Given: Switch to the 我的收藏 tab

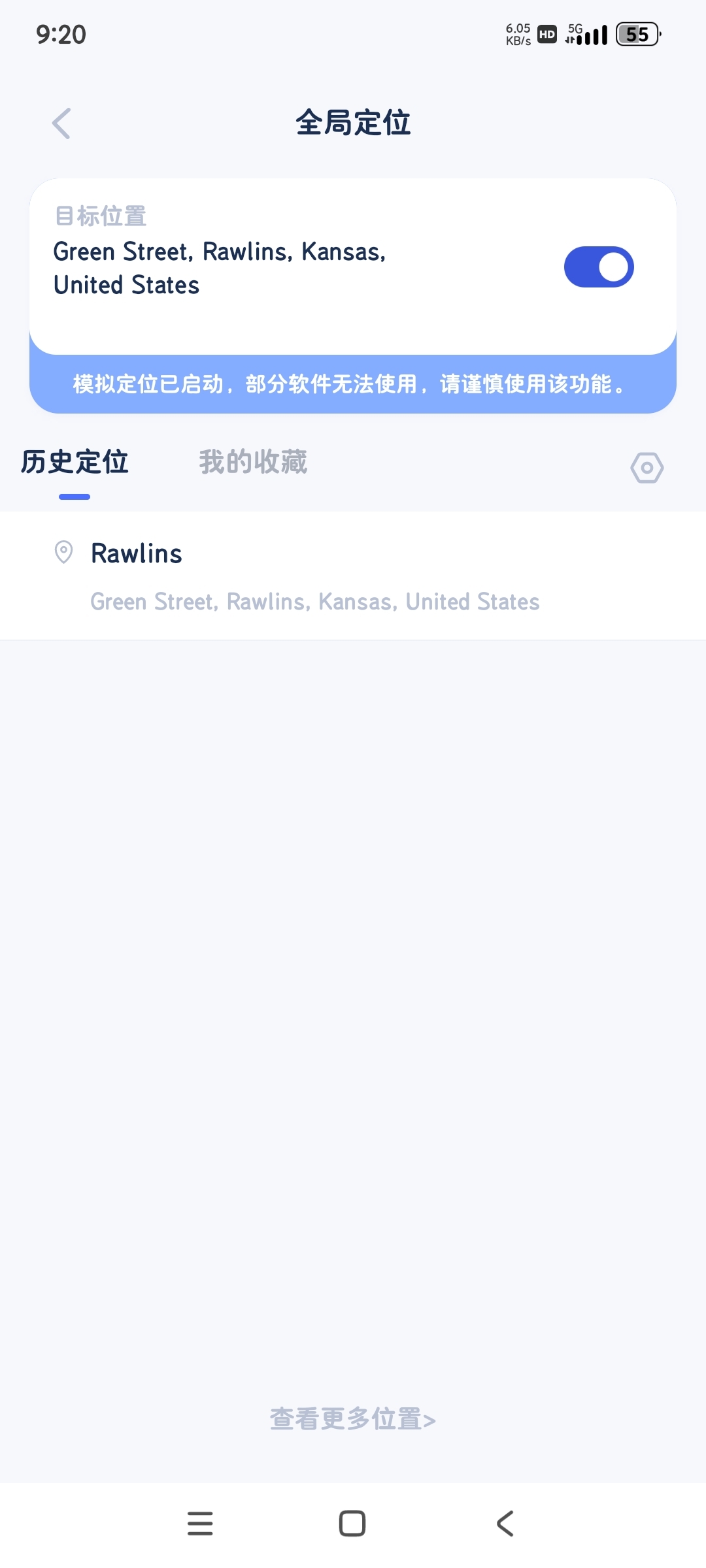Looking at the screenshot, I should (253, 463).
